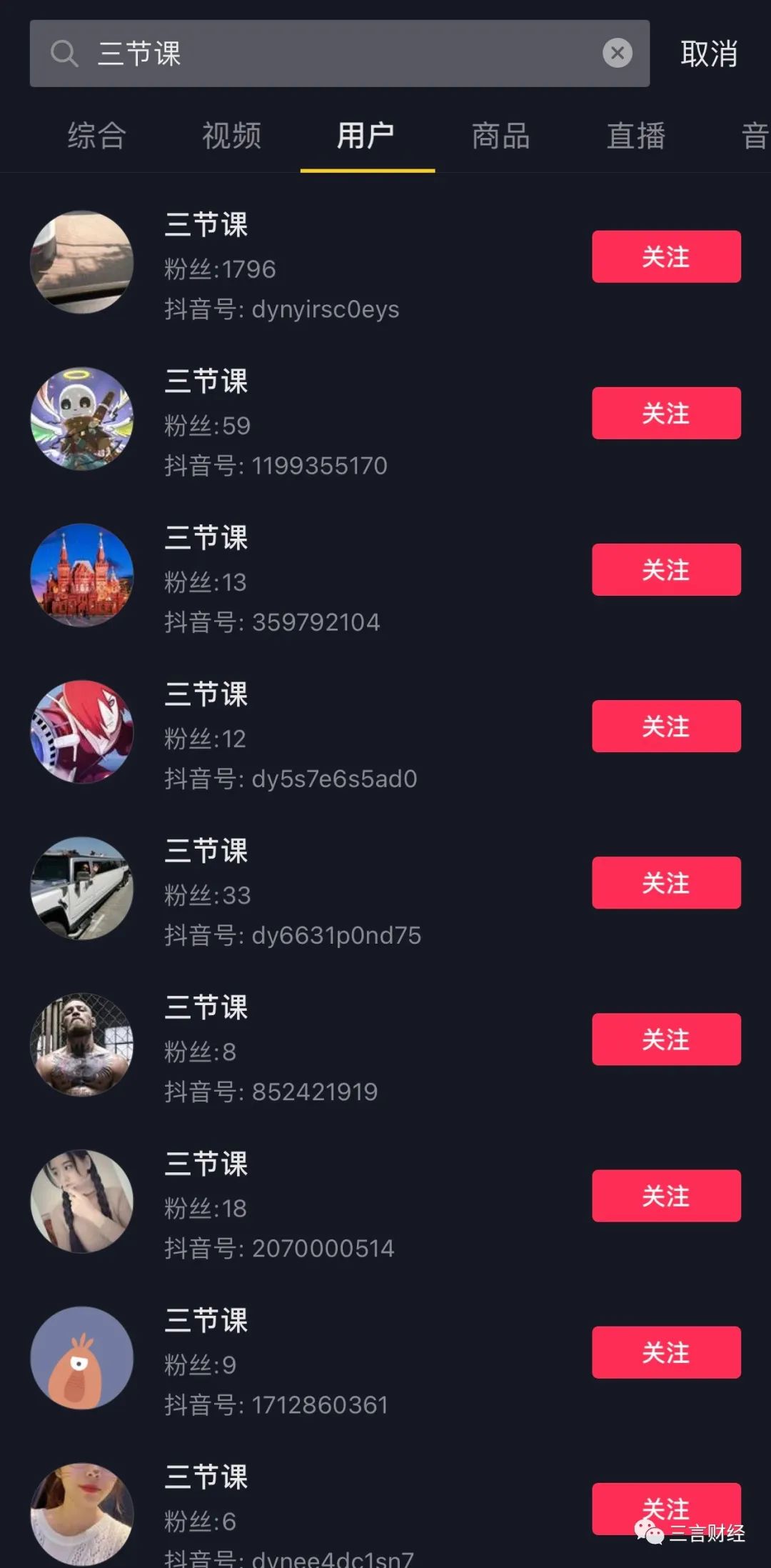Follow the user with ID 2070000514

666,1195
